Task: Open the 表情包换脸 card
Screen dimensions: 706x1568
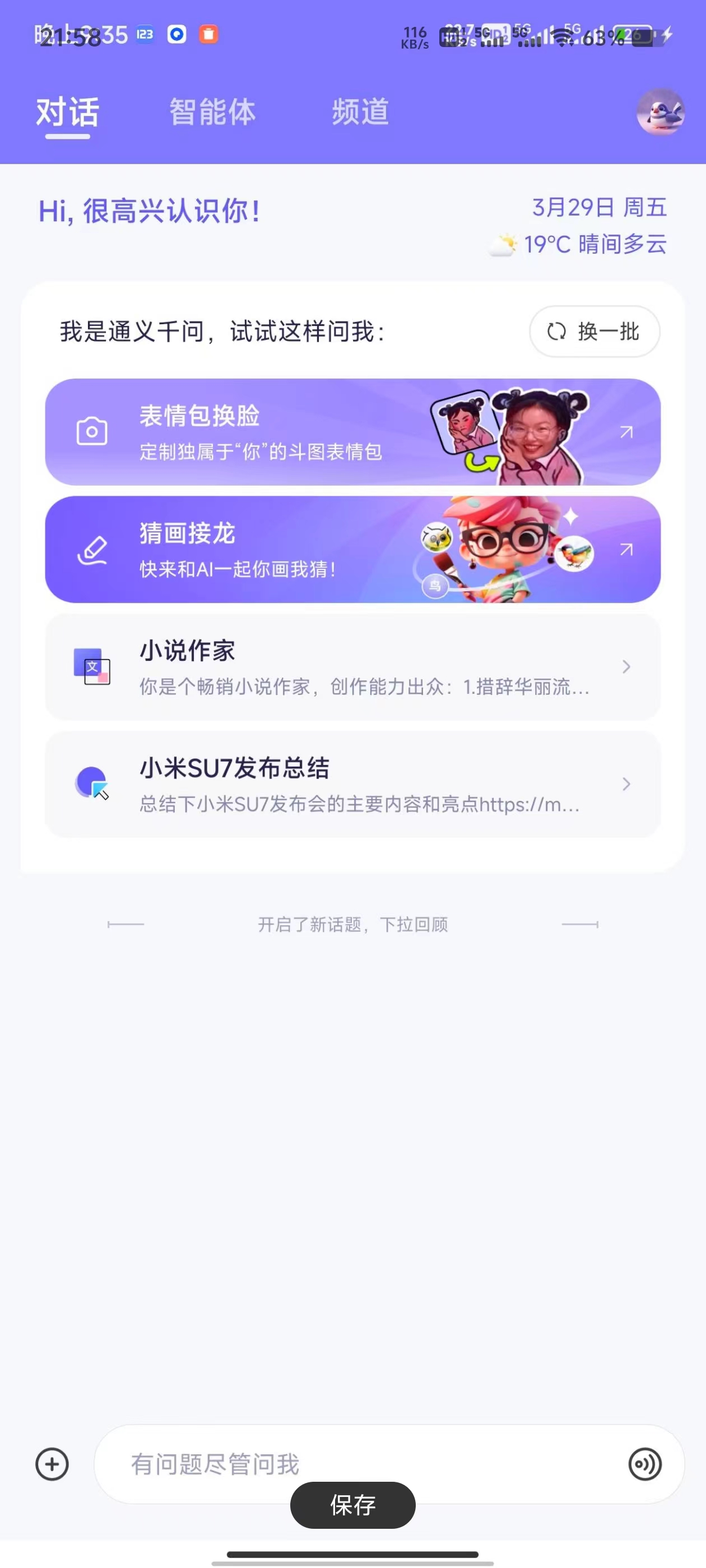Action: tap(352, 432)
